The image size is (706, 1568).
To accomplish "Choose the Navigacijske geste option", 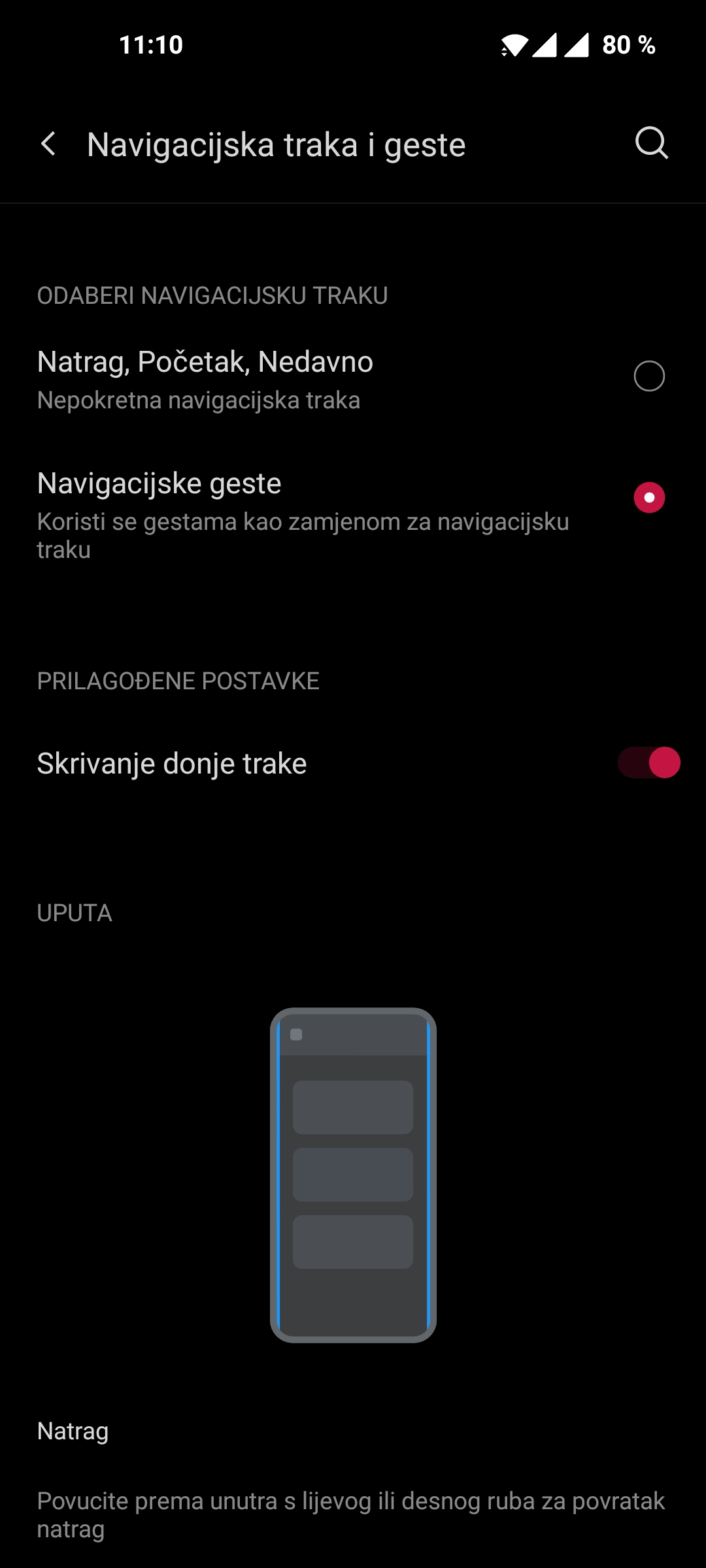I will (x=648, y=498).
